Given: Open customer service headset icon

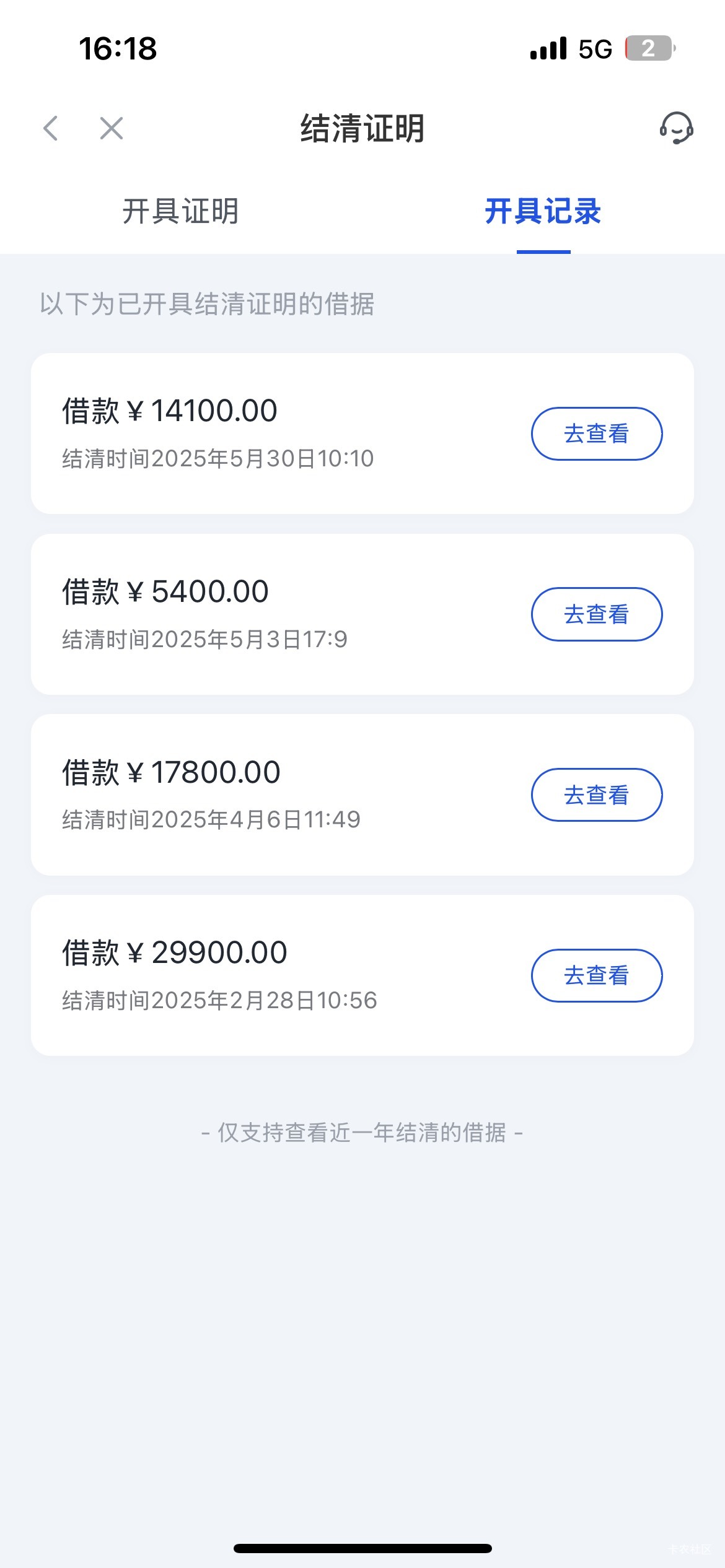Looking at the screenshot, I should click(x=676, y=128).
